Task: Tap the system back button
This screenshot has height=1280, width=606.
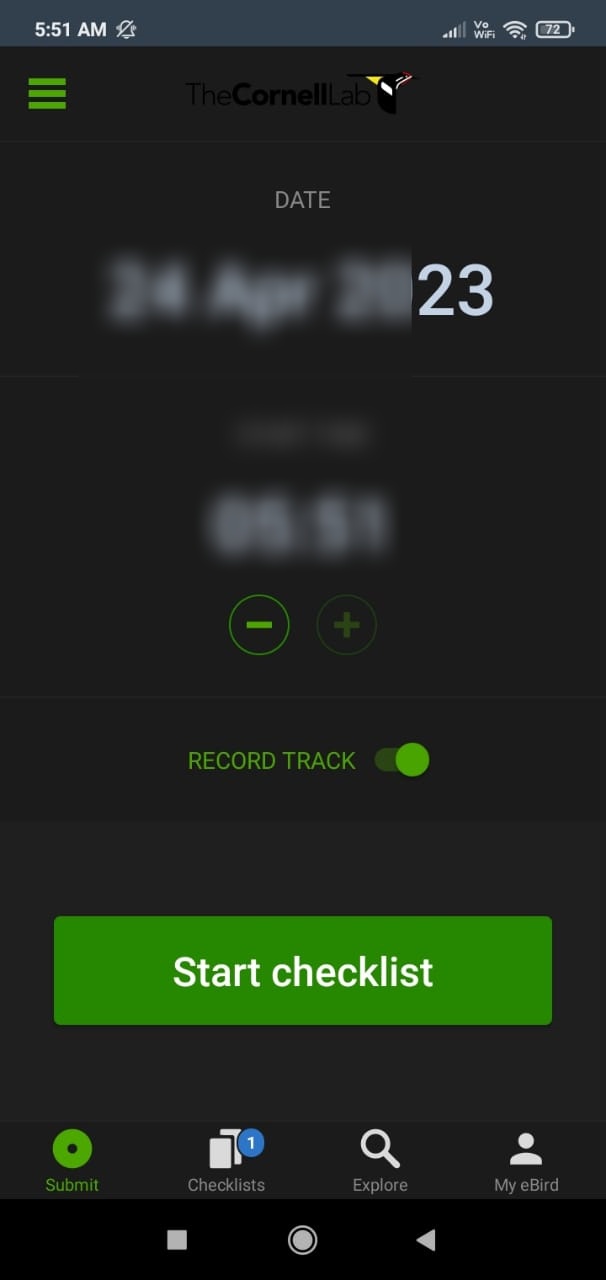Action: 426,1240
